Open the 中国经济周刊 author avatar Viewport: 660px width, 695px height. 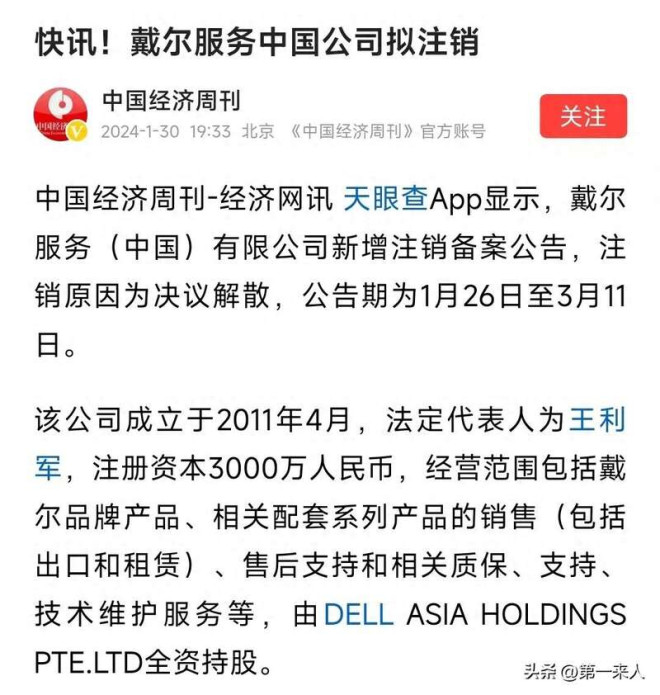(x=61, y=115)
